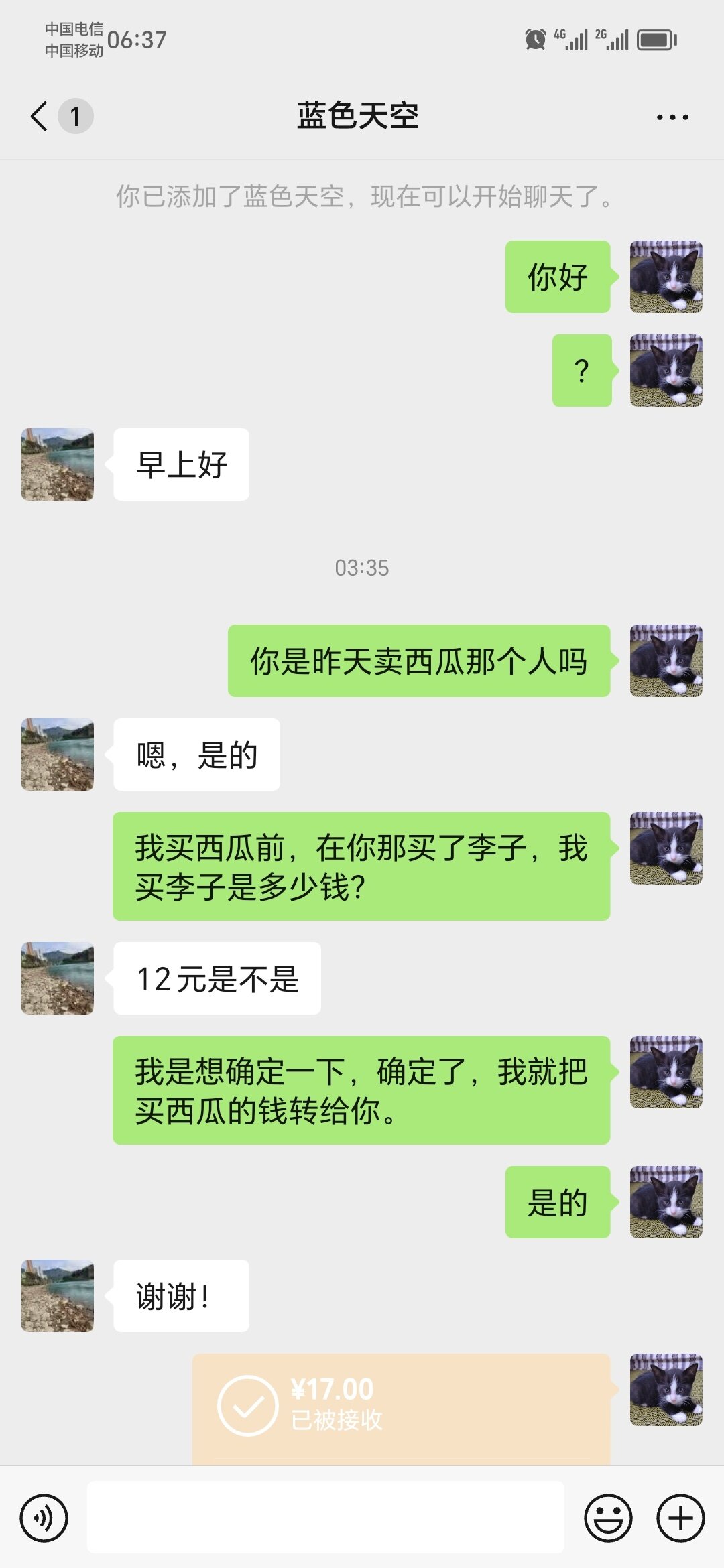Tap my cat avatar beside 你好
This screenshot has width=724, height=1568.
click(666, 277)
